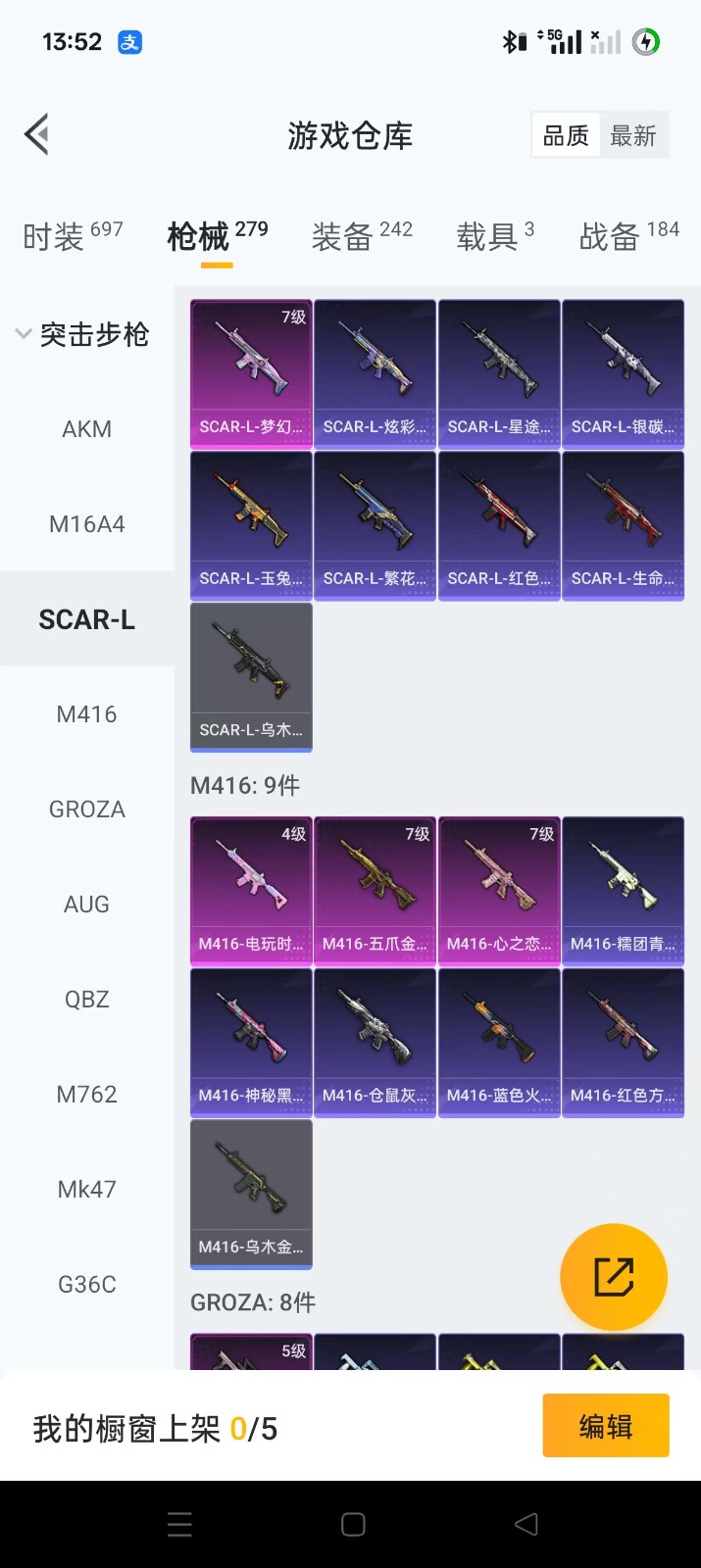The image size is (701, 1568).
Task: Jump to M416 in the sidebar
Action: tap(86, 714)
